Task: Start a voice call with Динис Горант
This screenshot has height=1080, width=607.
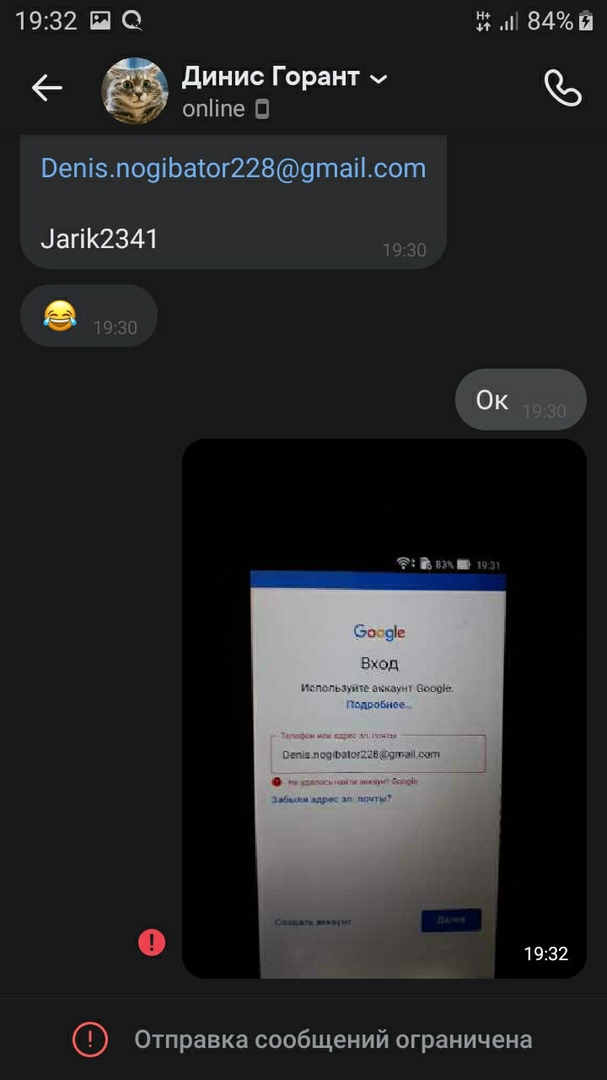Action: pos(562,88)
